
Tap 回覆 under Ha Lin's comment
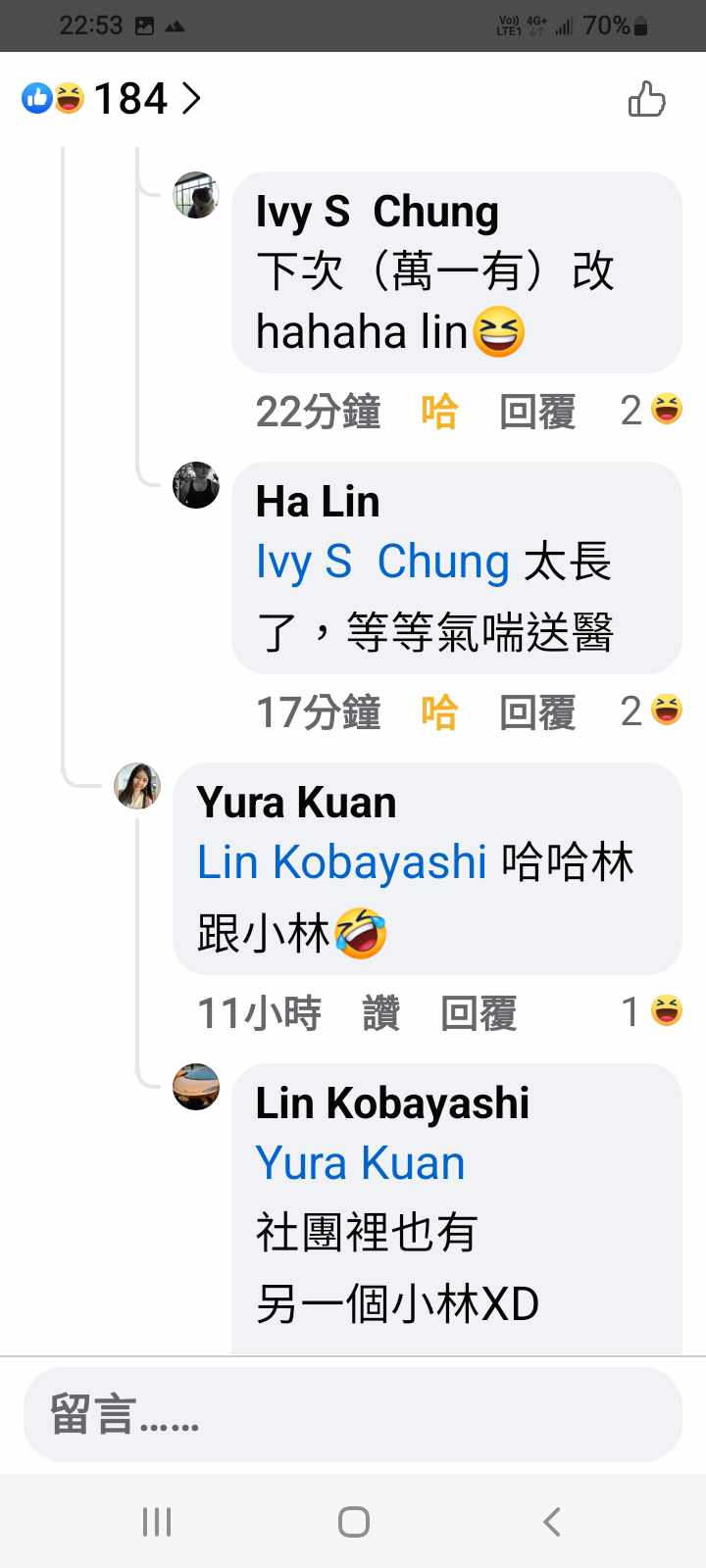[536, 712]
